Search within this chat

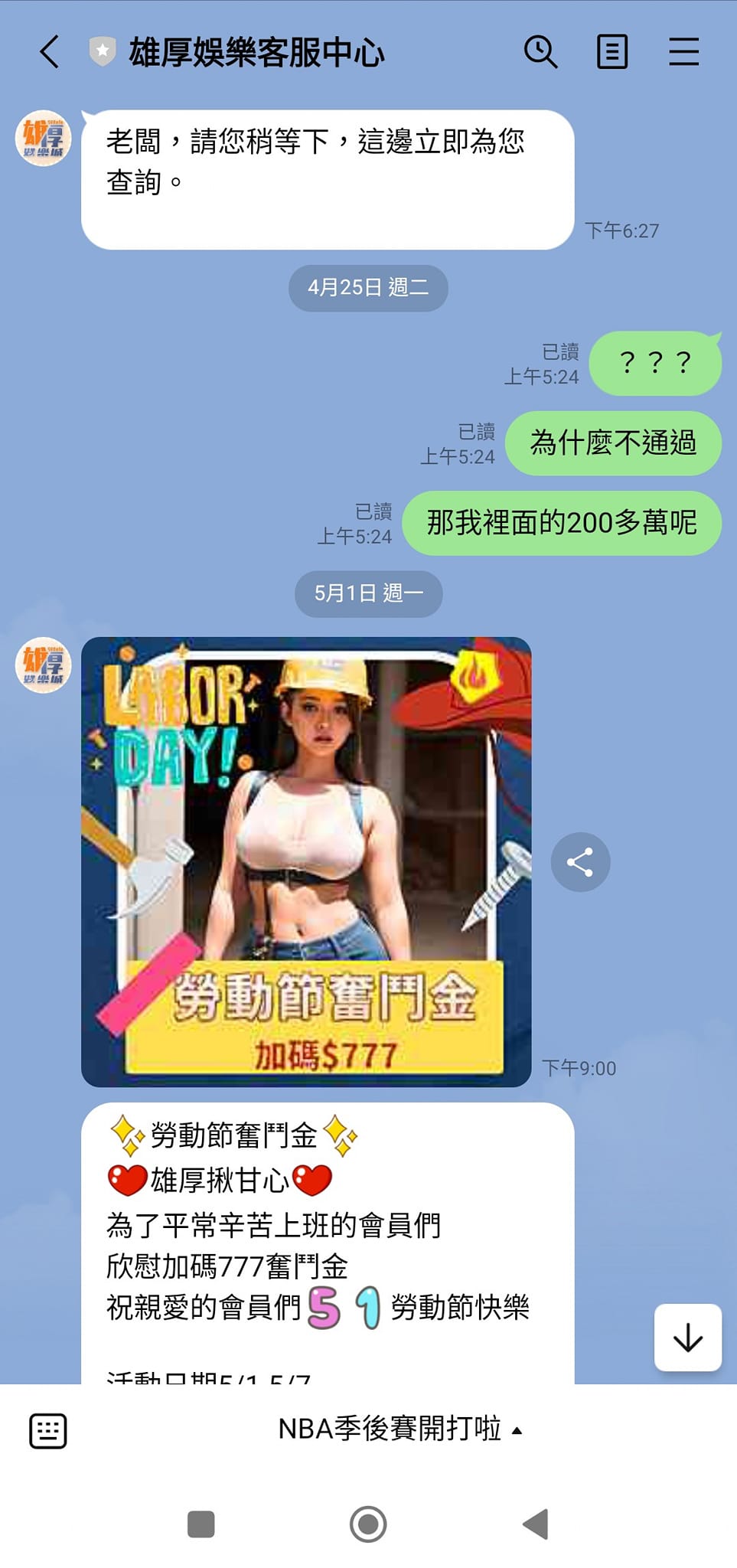(540, 52)
